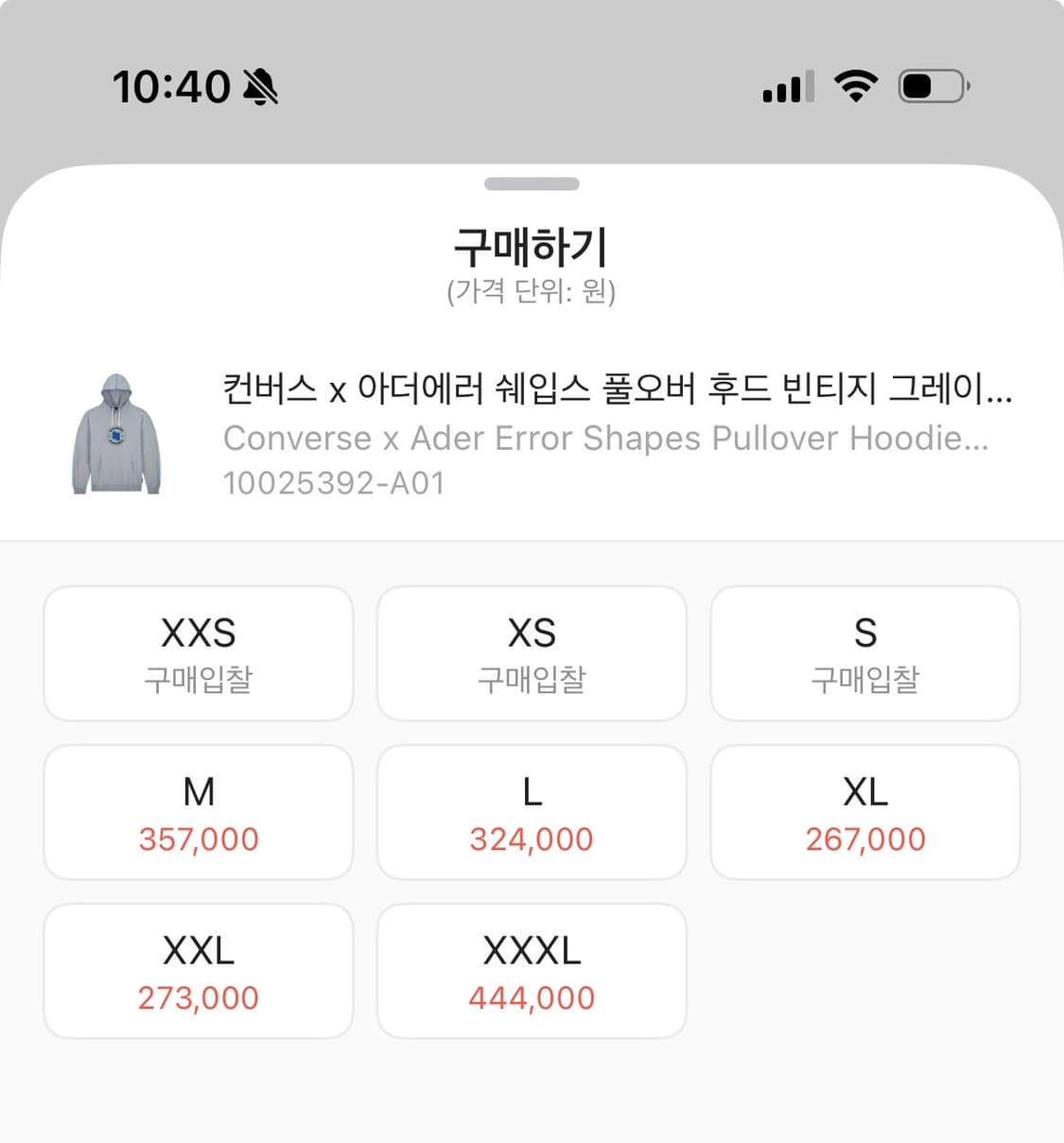Tap the English title Converse x Ader Error
Image resolution: width=1064 pixels, height=1143 pixels.
(605, 438)
